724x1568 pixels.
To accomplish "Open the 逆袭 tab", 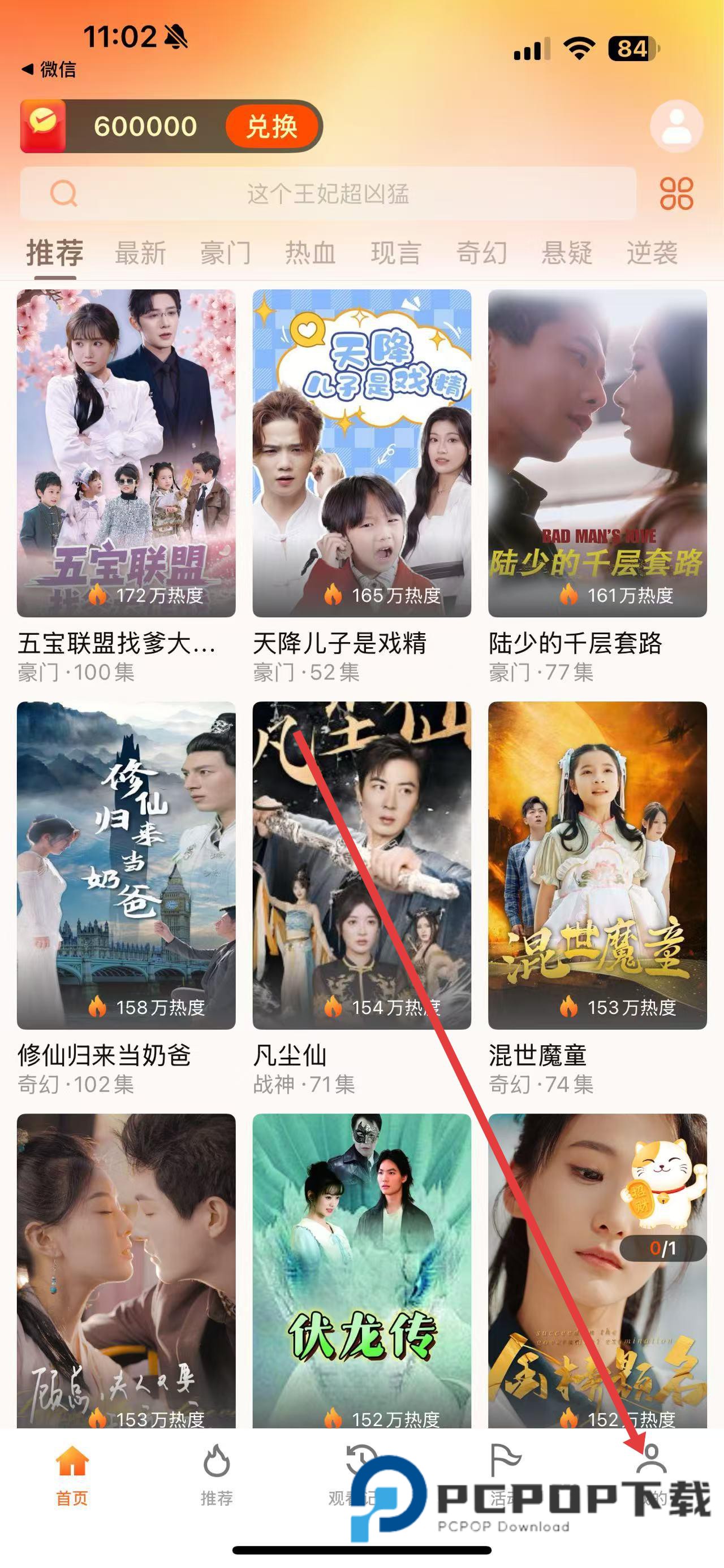I will click(x=652, y=253).
